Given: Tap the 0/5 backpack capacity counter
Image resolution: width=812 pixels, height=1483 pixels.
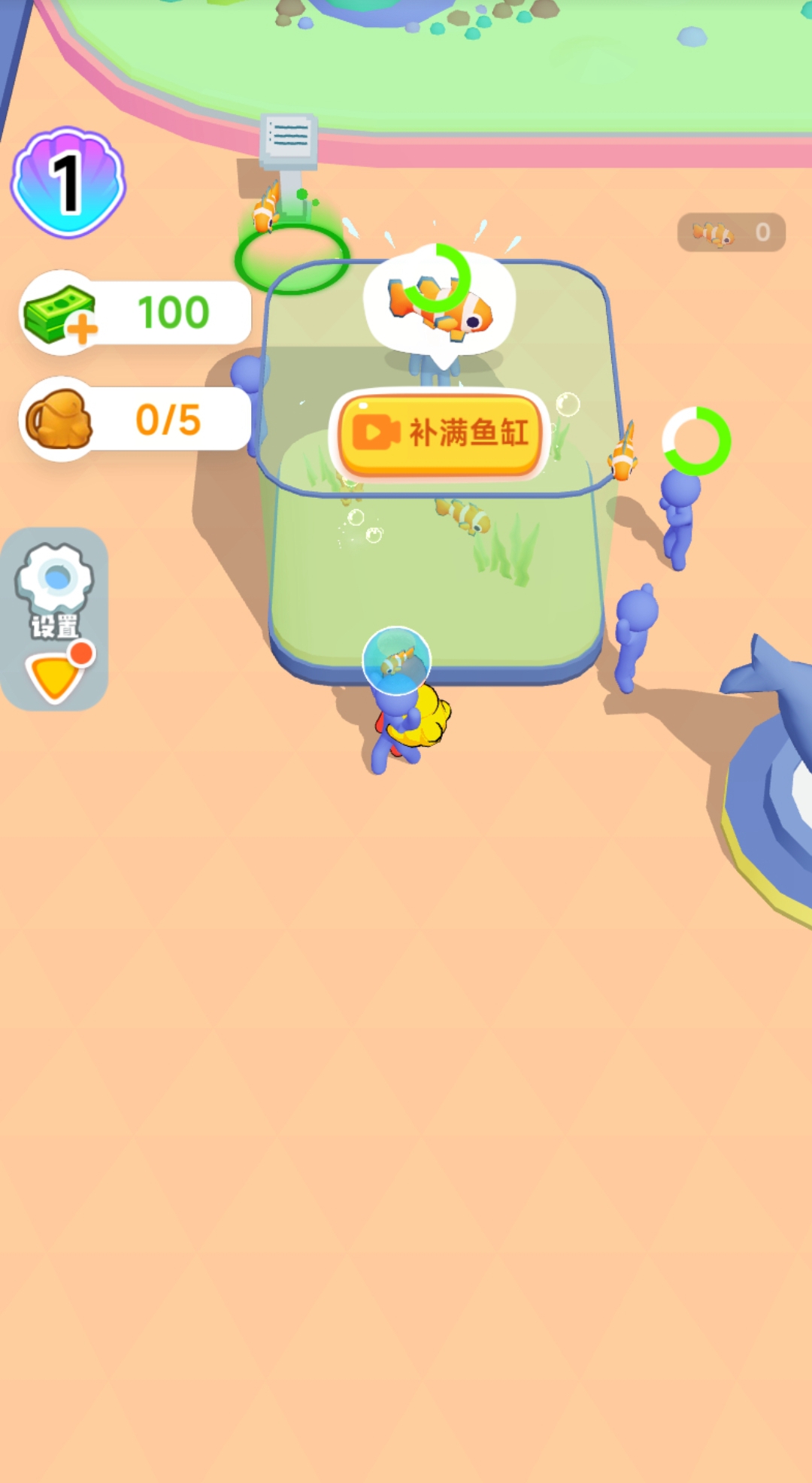Looking at the screenshot, I should pos(167,420).
